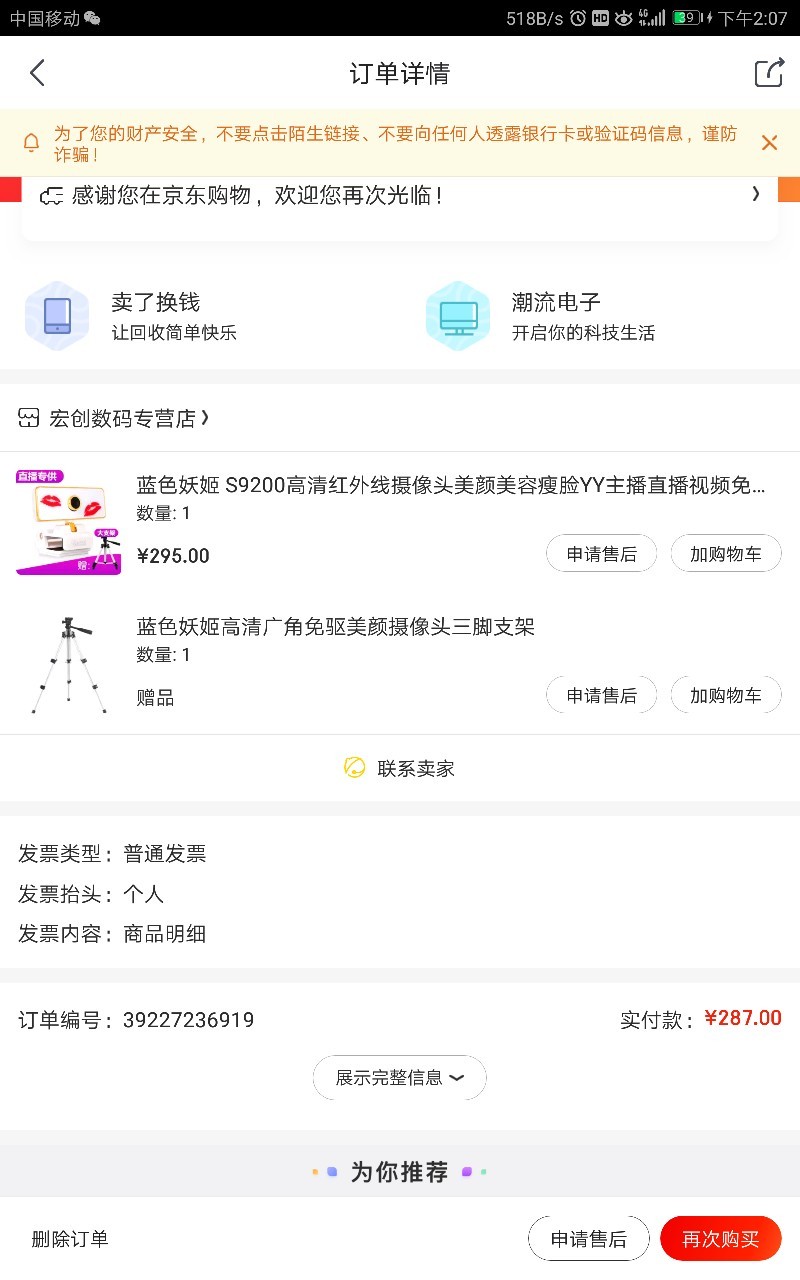The width and height of the screenshot is (800, 1280).
Task: Open 卖了换钱 recycling entry
Action: pos(130,316)
